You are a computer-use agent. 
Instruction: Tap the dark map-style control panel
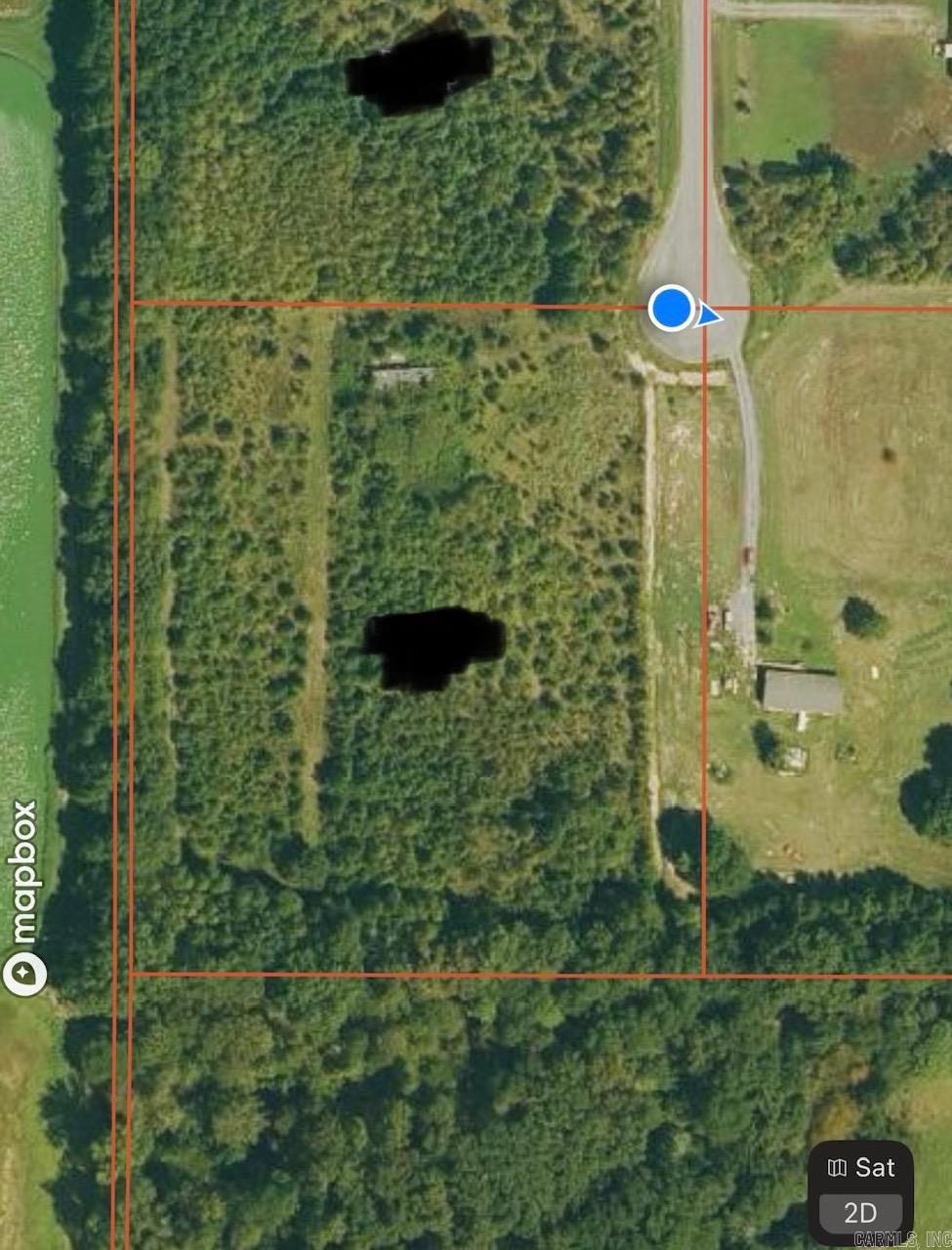[861, 1189]
